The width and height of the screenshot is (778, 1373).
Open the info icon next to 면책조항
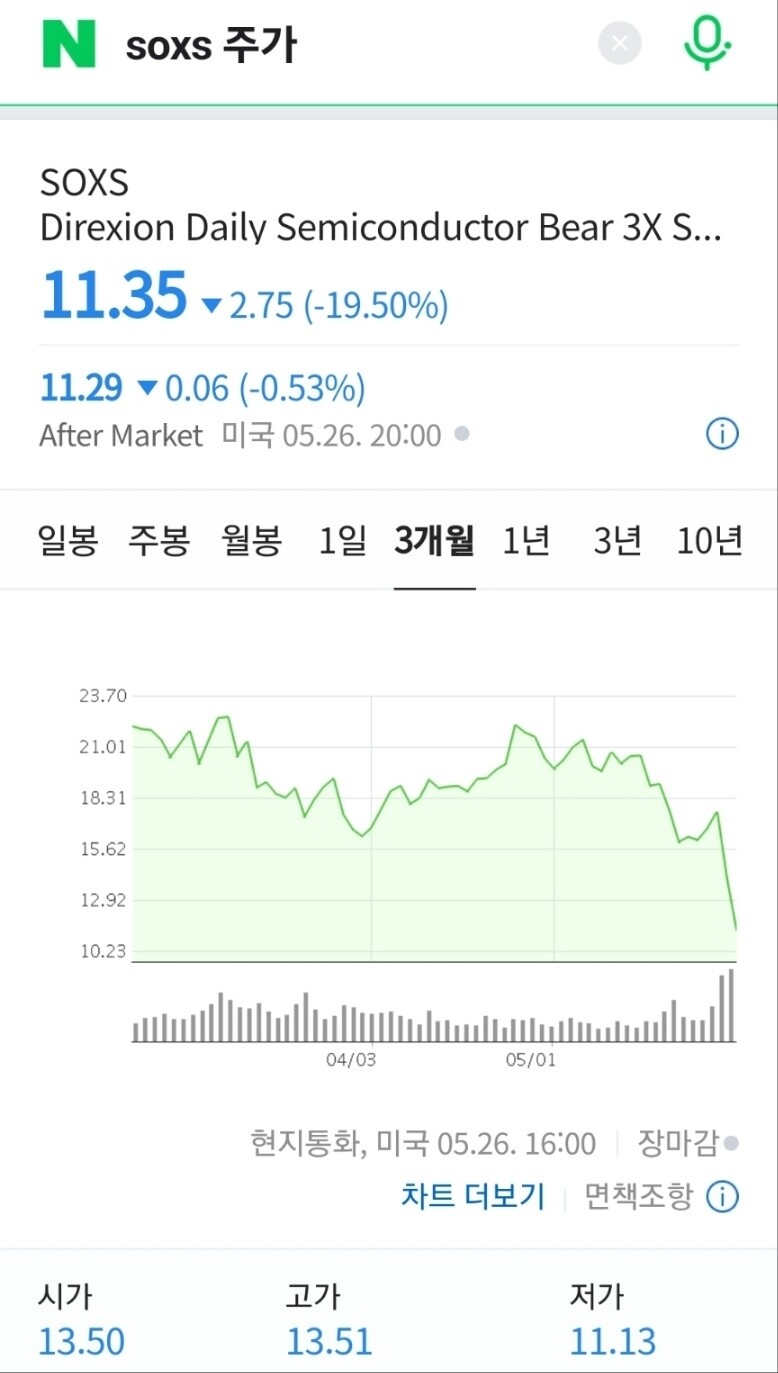coord(722,1196)
